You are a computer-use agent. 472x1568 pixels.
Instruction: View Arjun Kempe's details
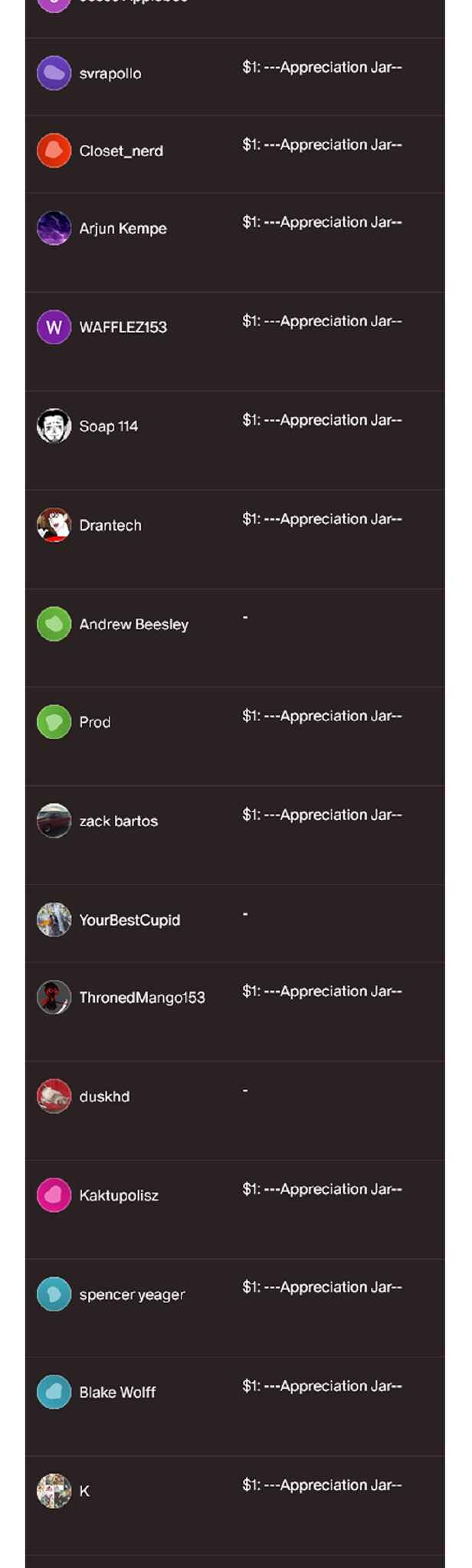pyautogui.click(x=123, y=228)
